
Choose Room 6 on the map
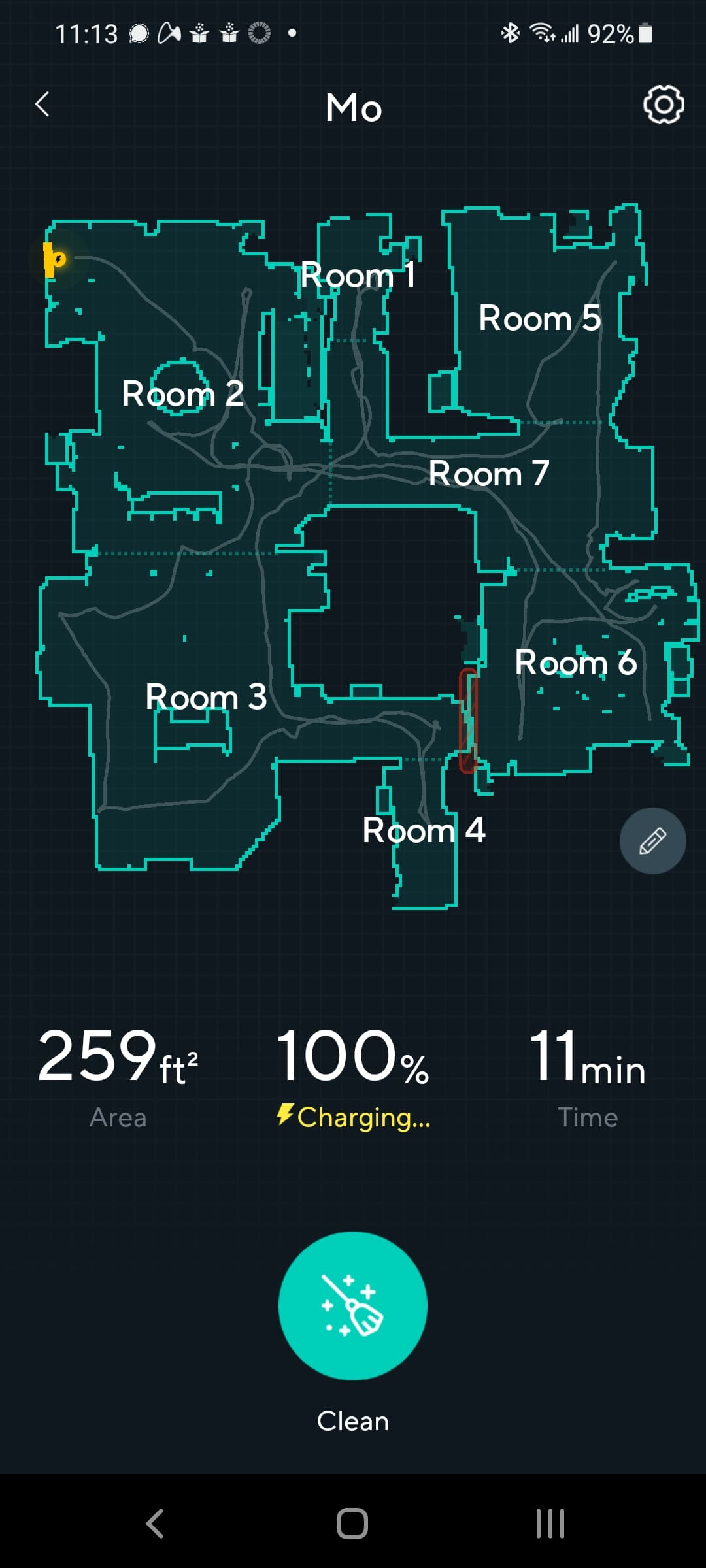coord(575,662)
